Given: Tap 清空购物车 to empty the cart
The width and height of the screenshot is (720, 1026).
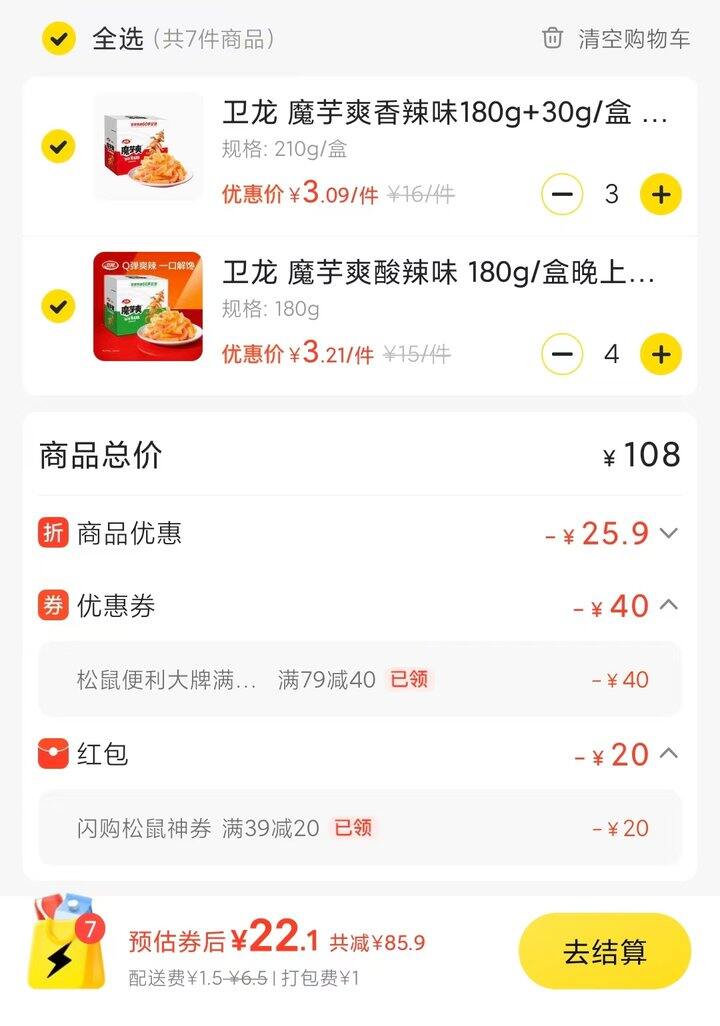Looking at the screenshot, I should pos(617,39).
